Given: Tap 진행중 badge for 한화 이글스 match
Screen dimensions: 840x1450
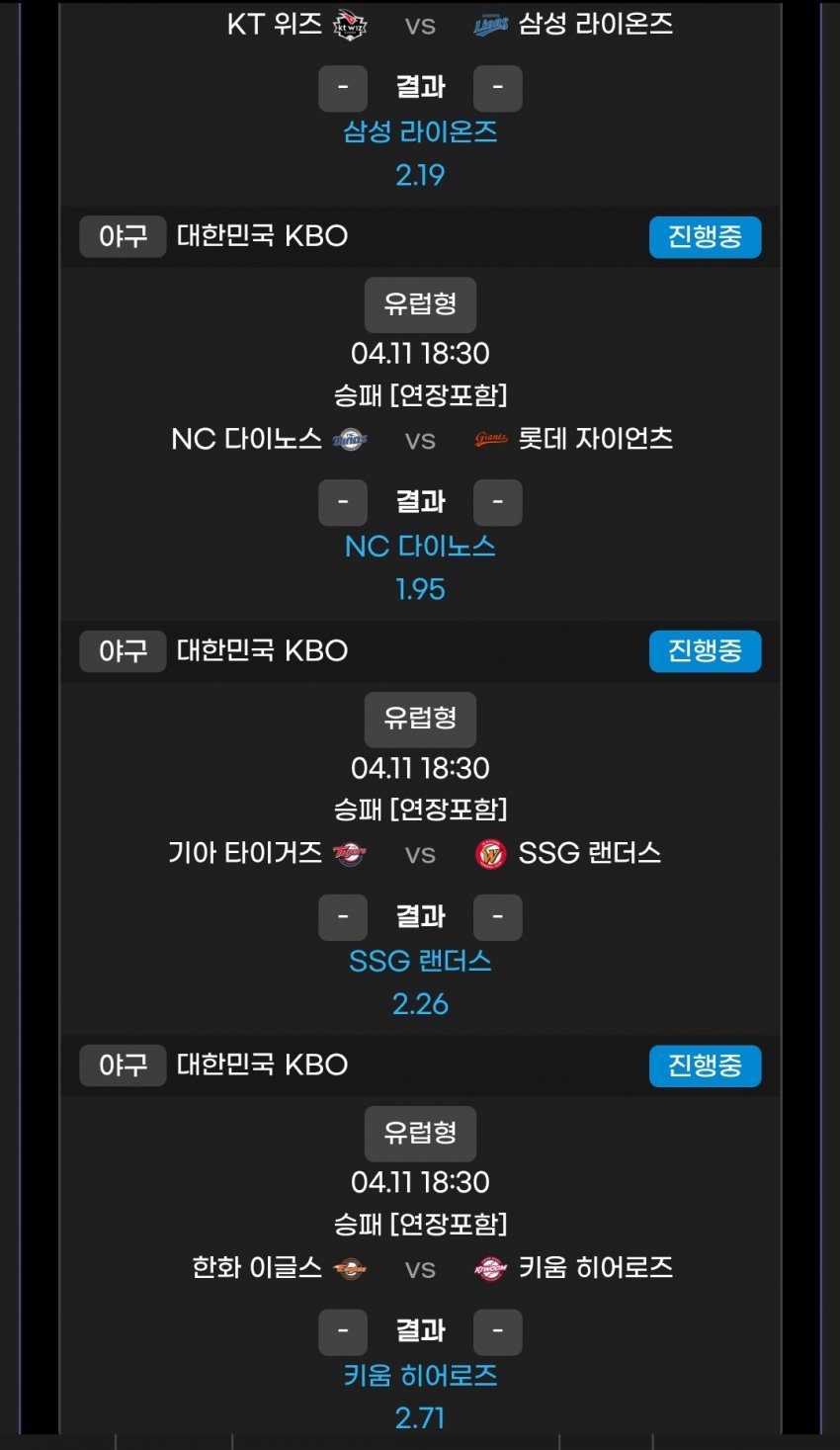Looking at the screenshot, I should [x=705, y=1066].
